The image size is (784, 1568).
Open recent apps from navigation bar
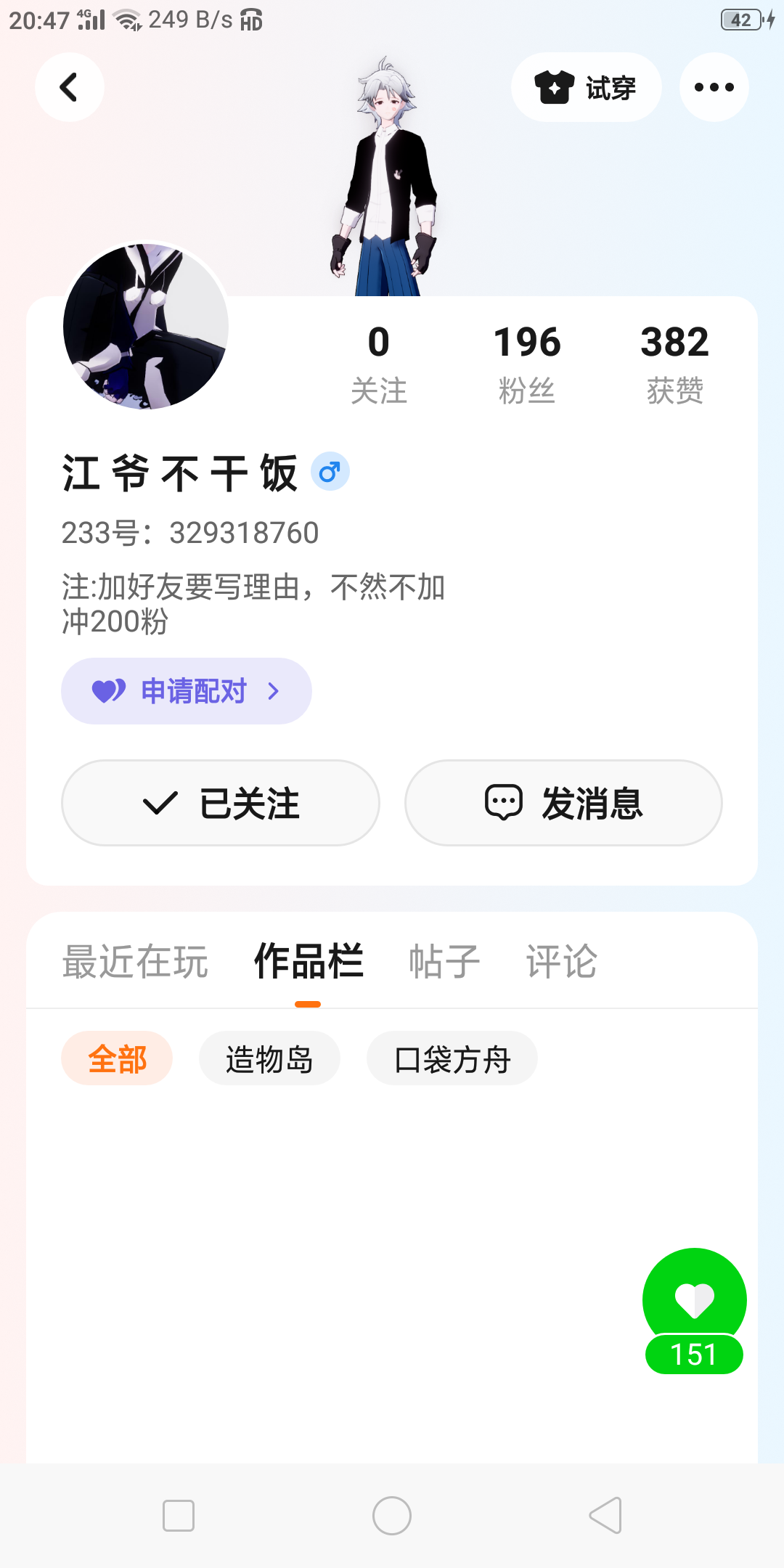(x=179, y=1516)
